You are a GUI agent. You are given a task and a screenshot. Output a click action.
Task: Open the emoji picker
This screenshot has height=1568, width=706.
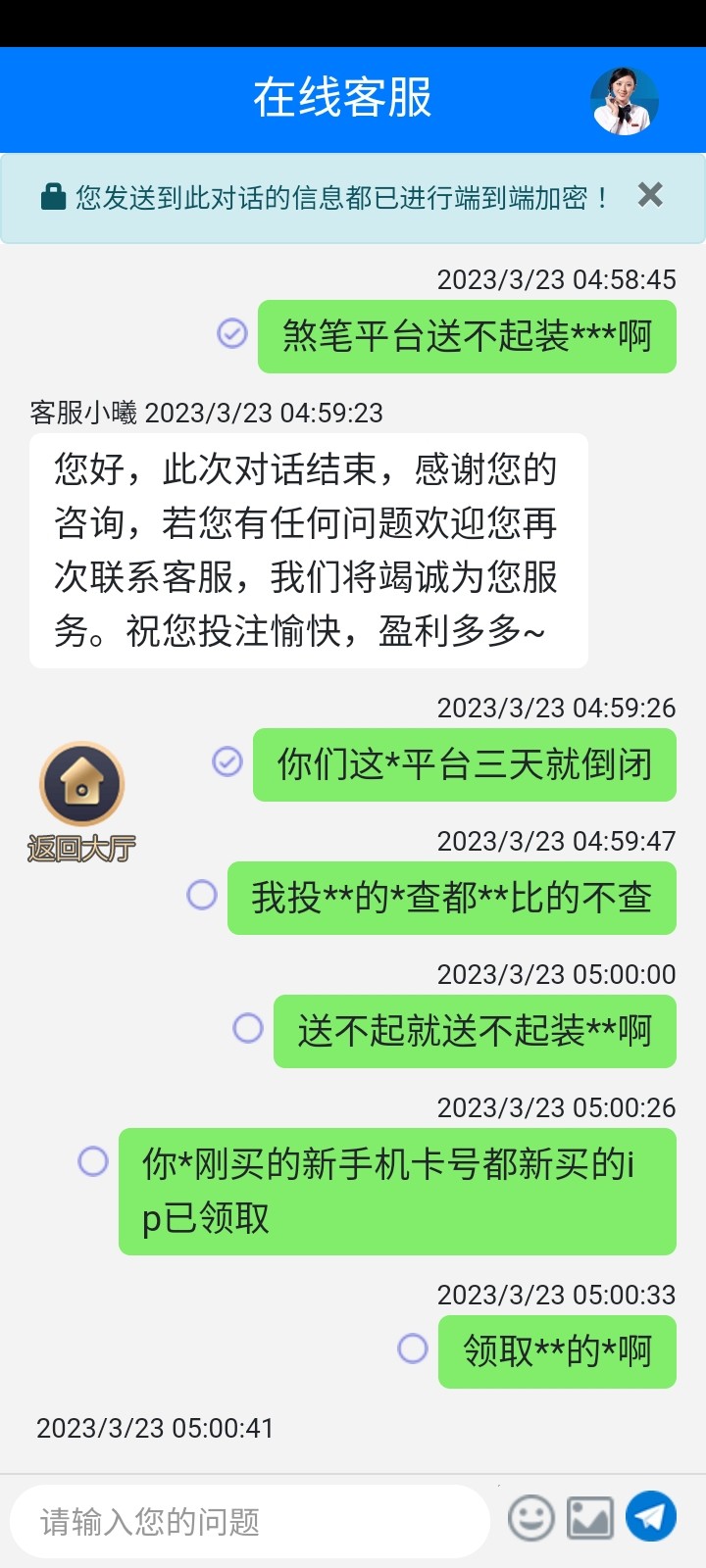pos(531,1518)
